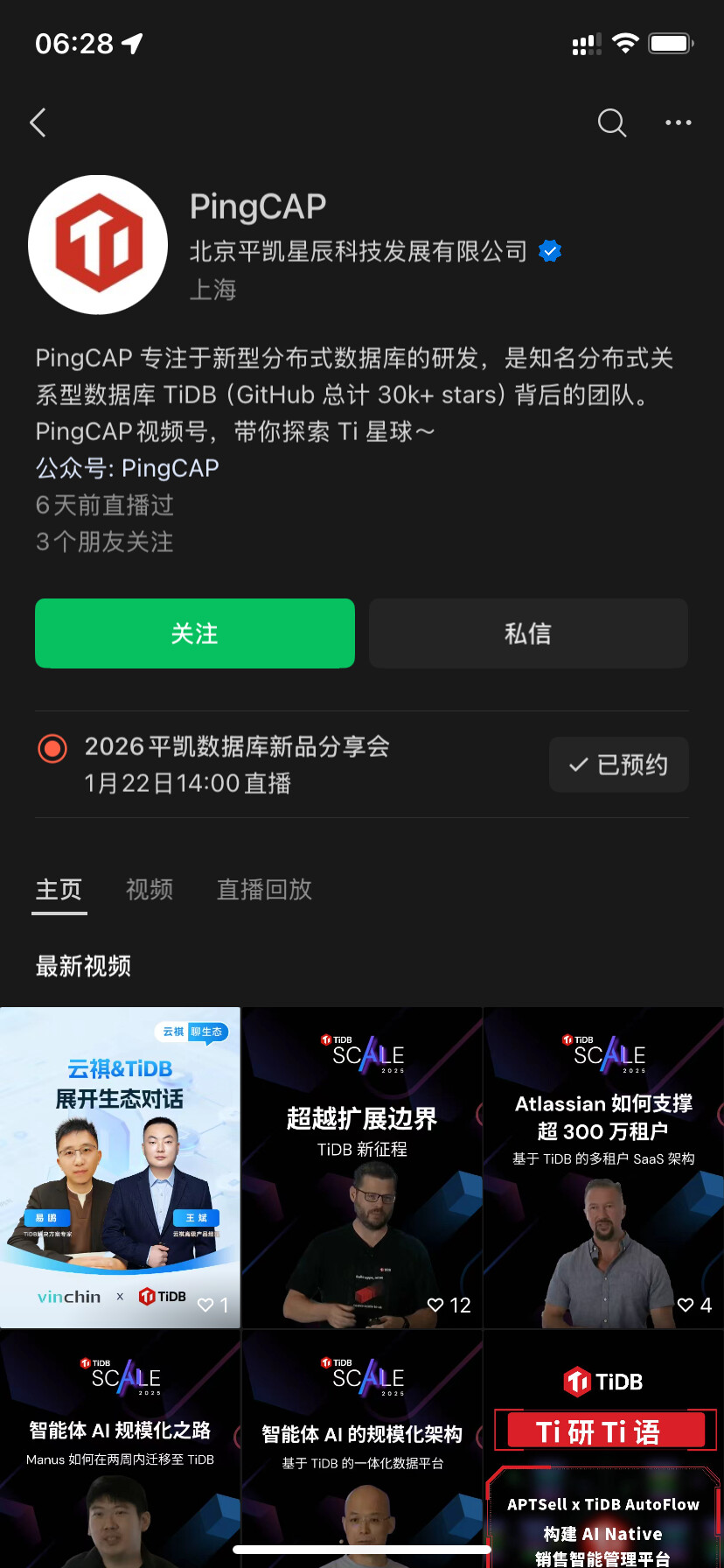
Task: Open the three-dot overflow menu
Action: click(678, 122)
